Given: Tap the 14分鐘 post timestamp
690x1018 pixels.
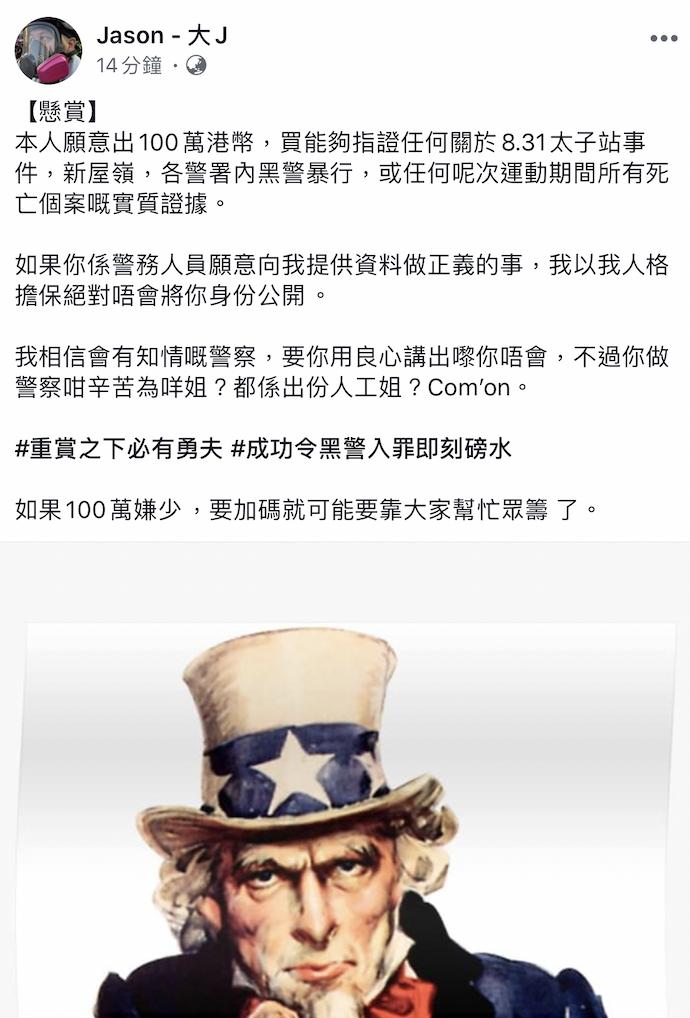Looking at the screenshot, I should coord(129,66).
